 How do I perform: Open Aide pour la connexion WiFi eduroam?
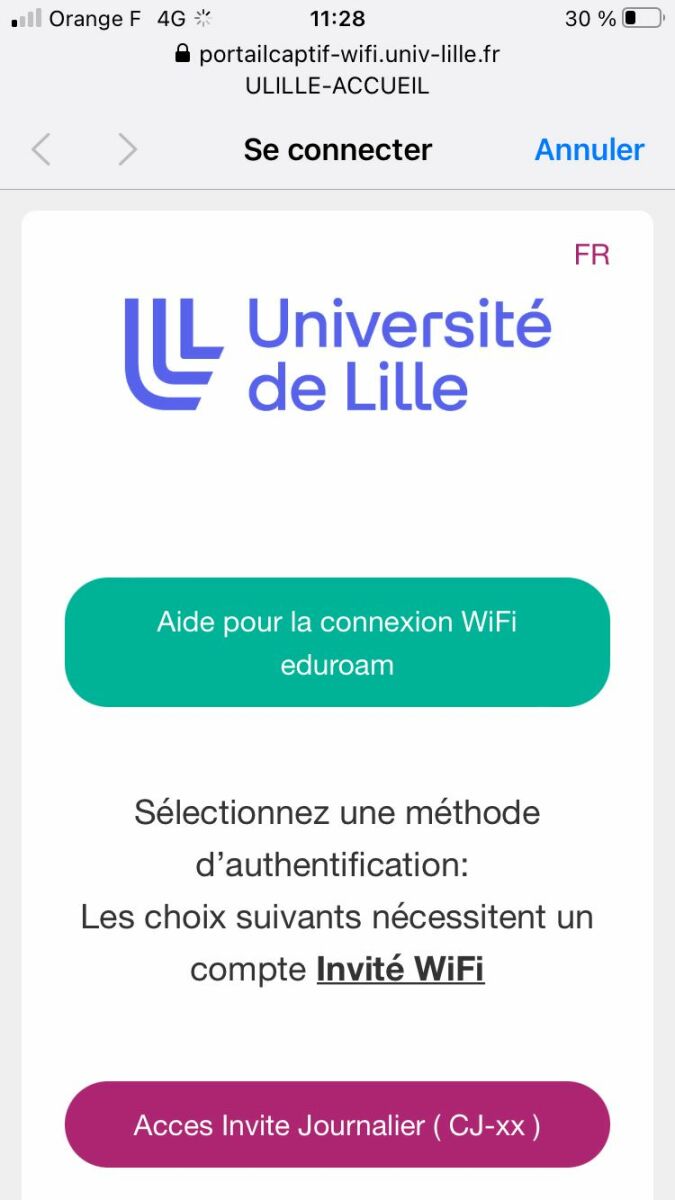tap(337, 642)
